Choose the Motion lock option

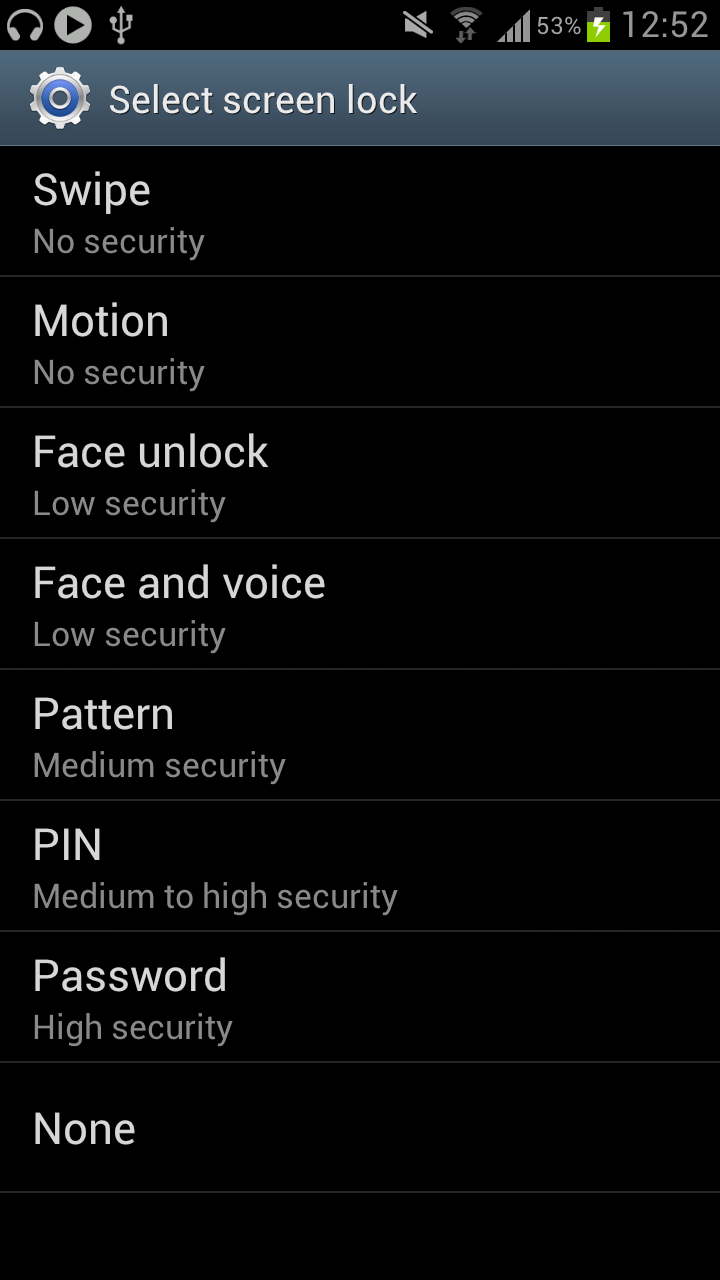click(360, 343)
